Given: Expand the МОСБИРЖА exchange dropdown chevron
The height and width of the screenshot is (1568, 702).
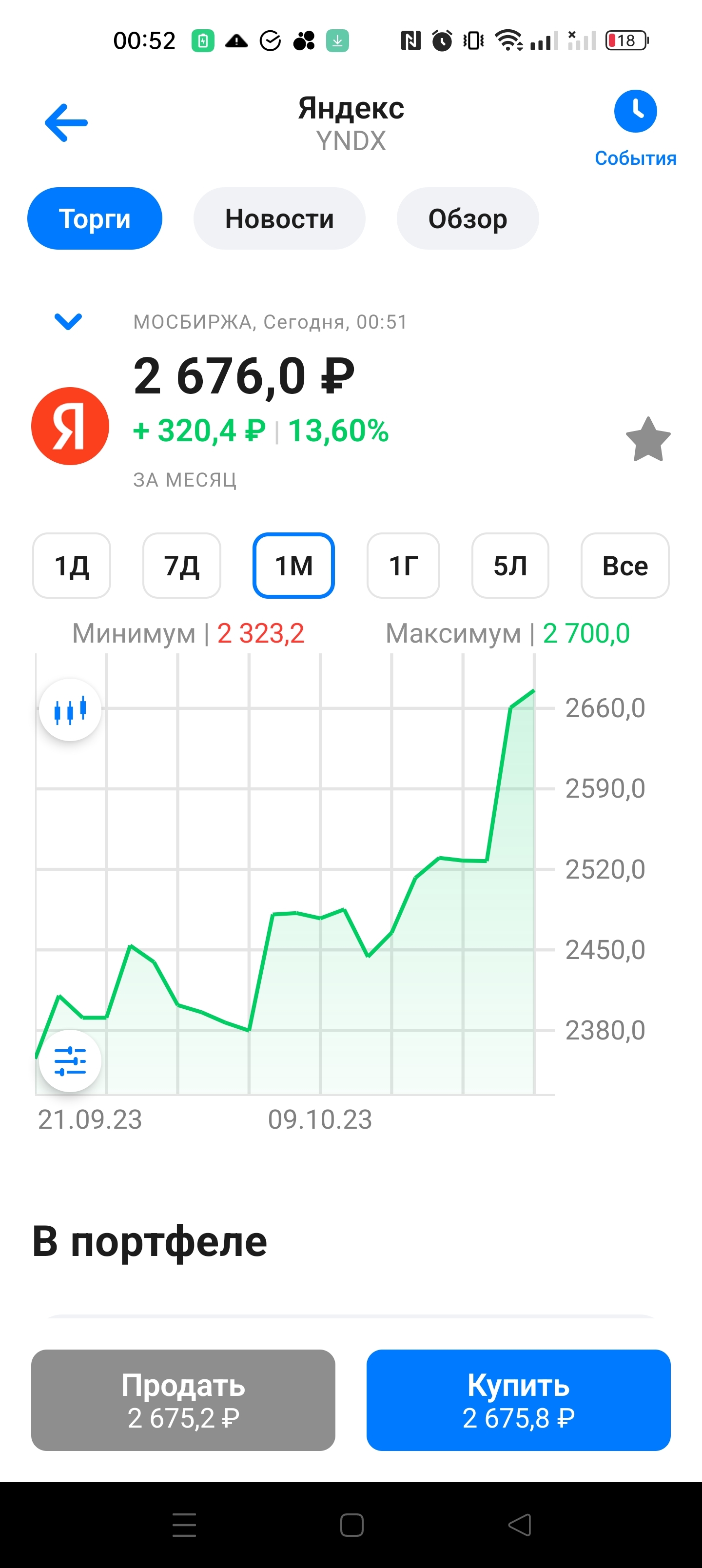Looking at the screenshot, I should (x=68, y=321).
